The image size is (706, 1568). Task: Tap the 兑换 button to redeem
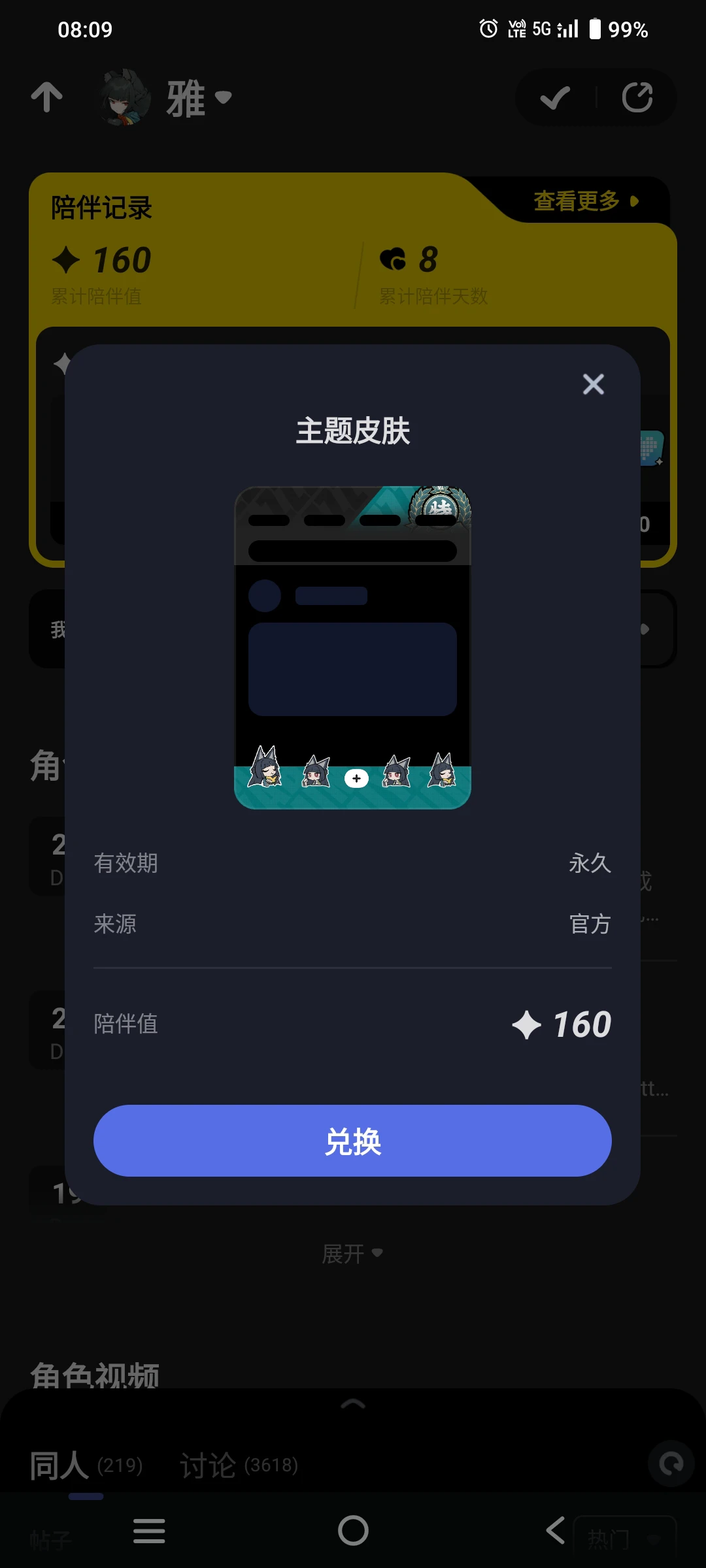(352, 1141)
